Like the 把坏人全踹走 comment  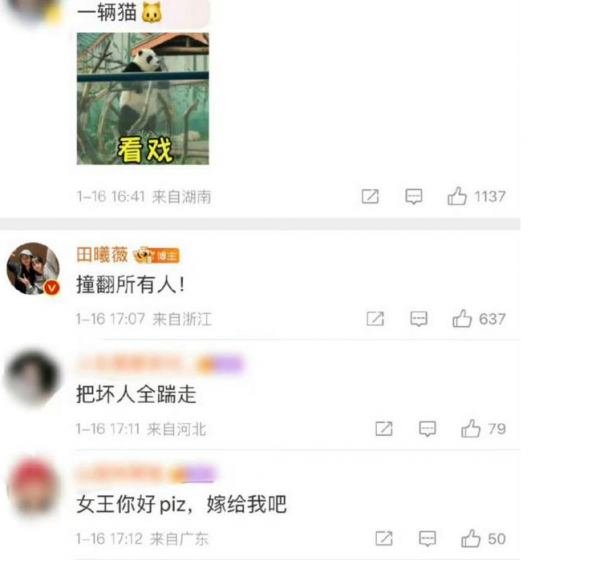coord(470,429)
